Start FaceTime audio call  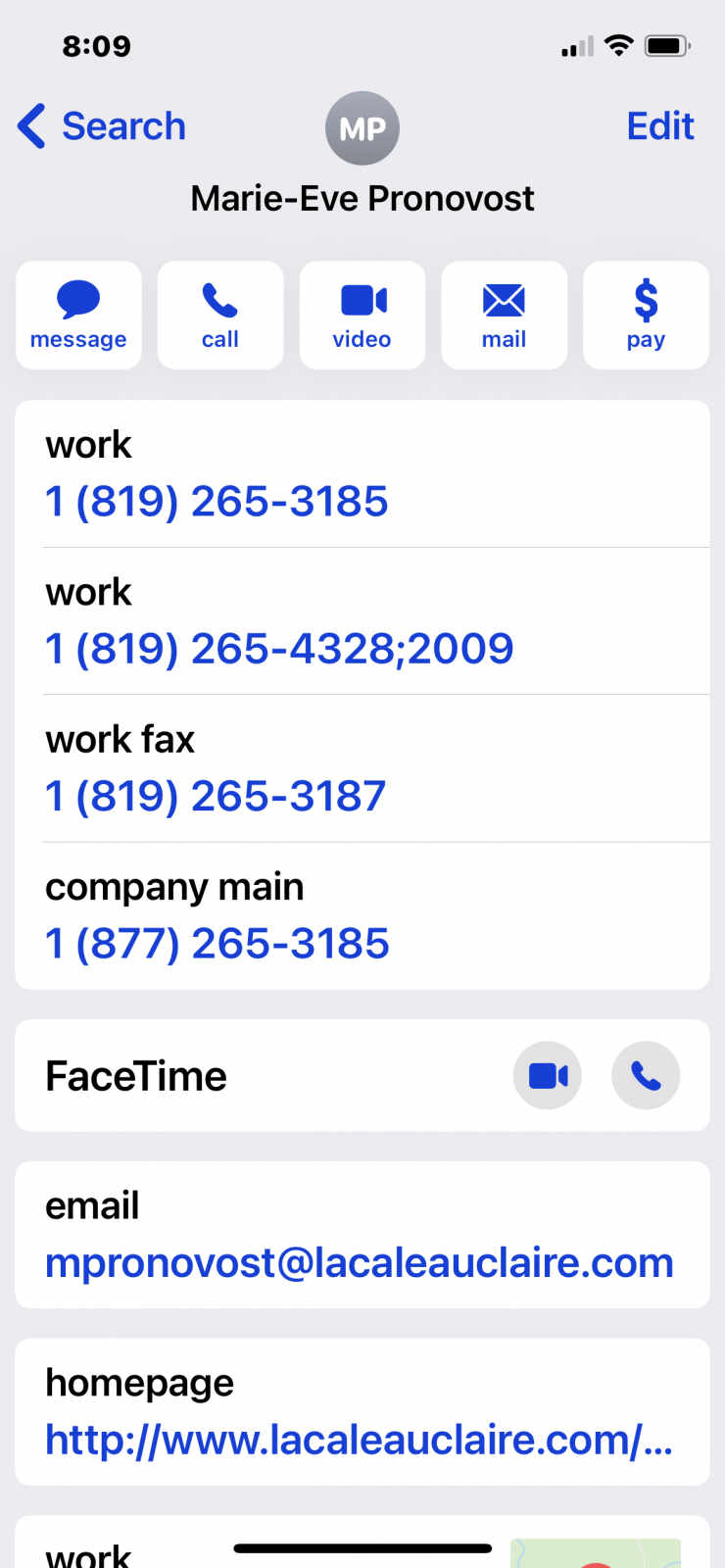[646, 1076]
